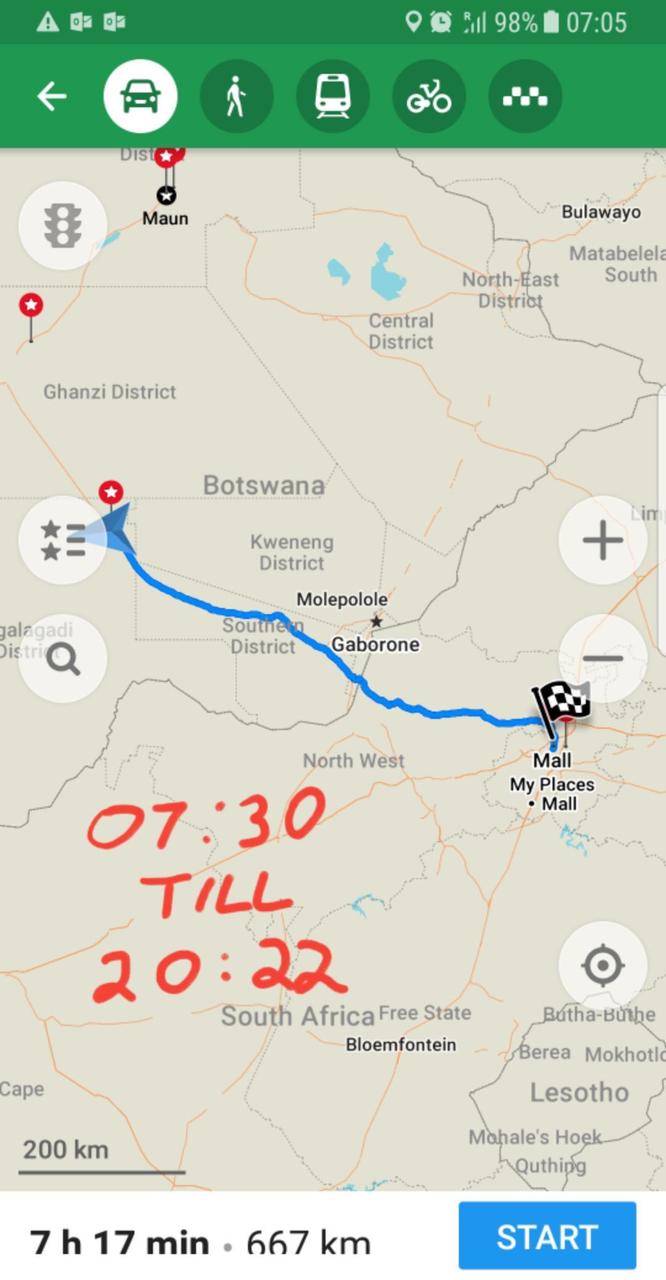Start navigation with the START button
The width and height of the screenshot is (666, 1280).
(x=547, y=1236)
